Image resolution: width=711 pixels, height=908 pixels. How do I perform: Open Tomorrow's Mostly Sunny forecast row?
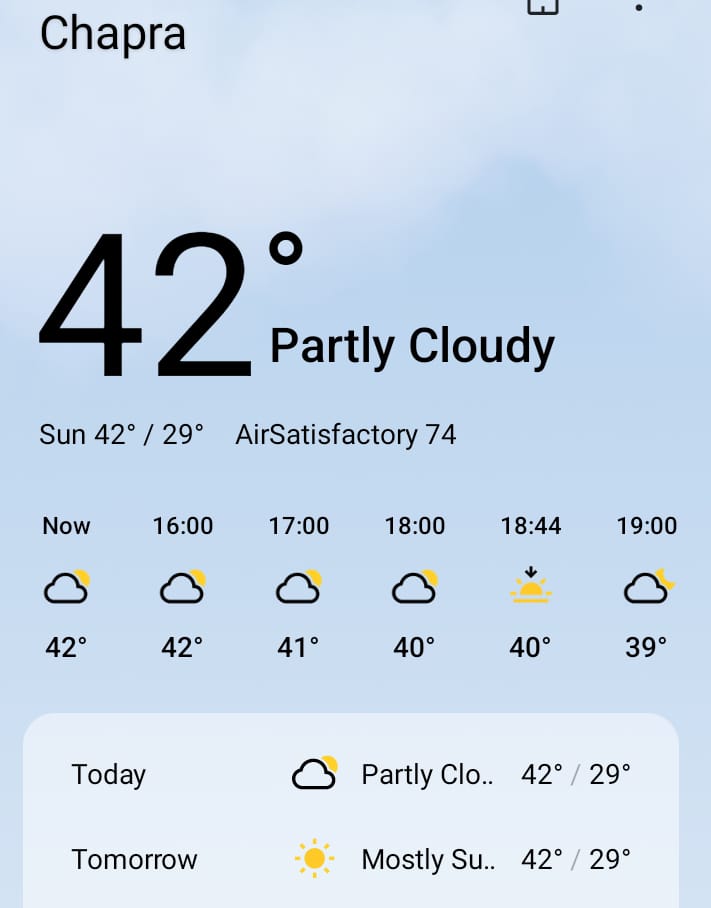(x=350, y=859)
